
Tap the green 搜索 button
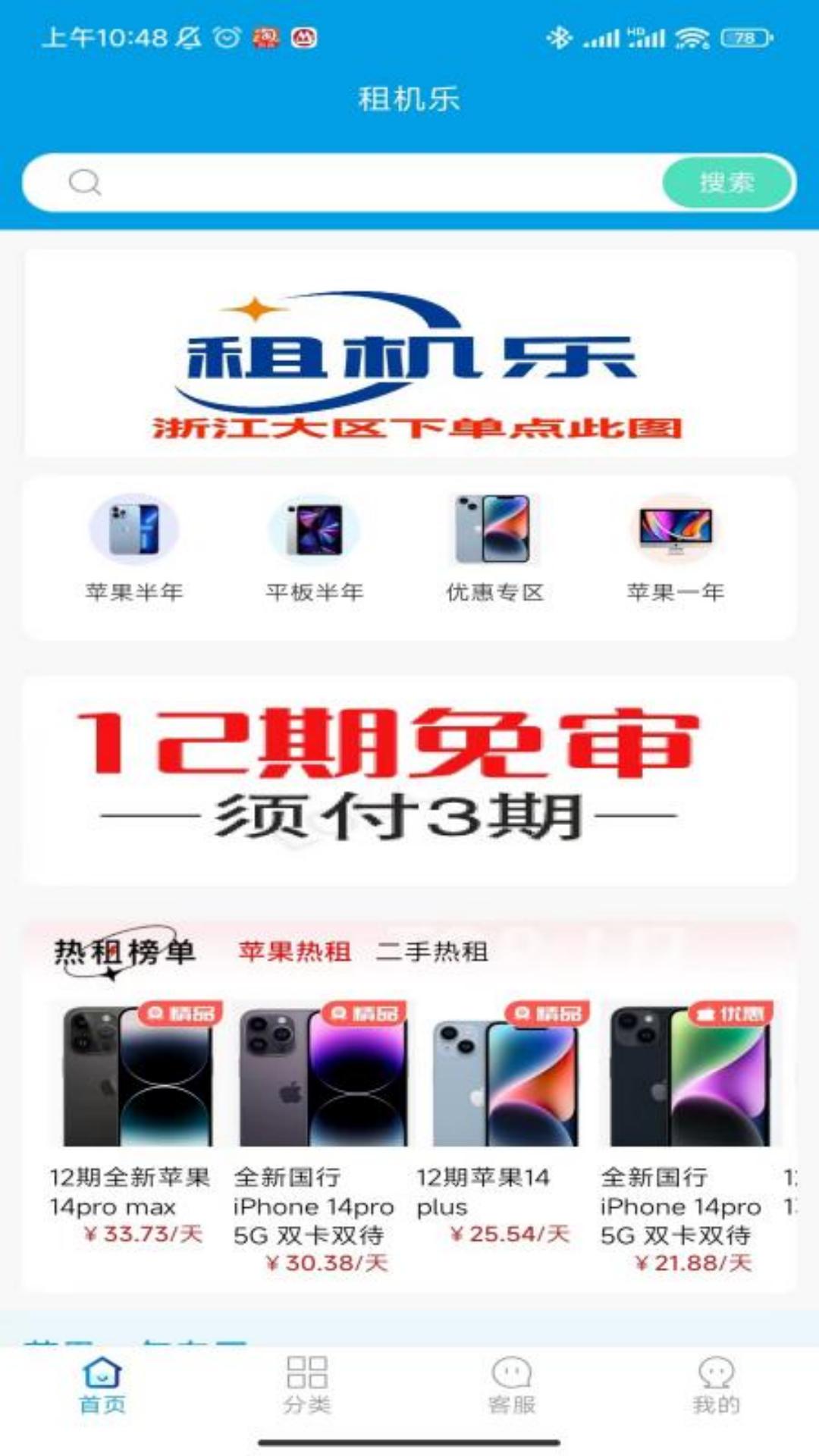726,183
